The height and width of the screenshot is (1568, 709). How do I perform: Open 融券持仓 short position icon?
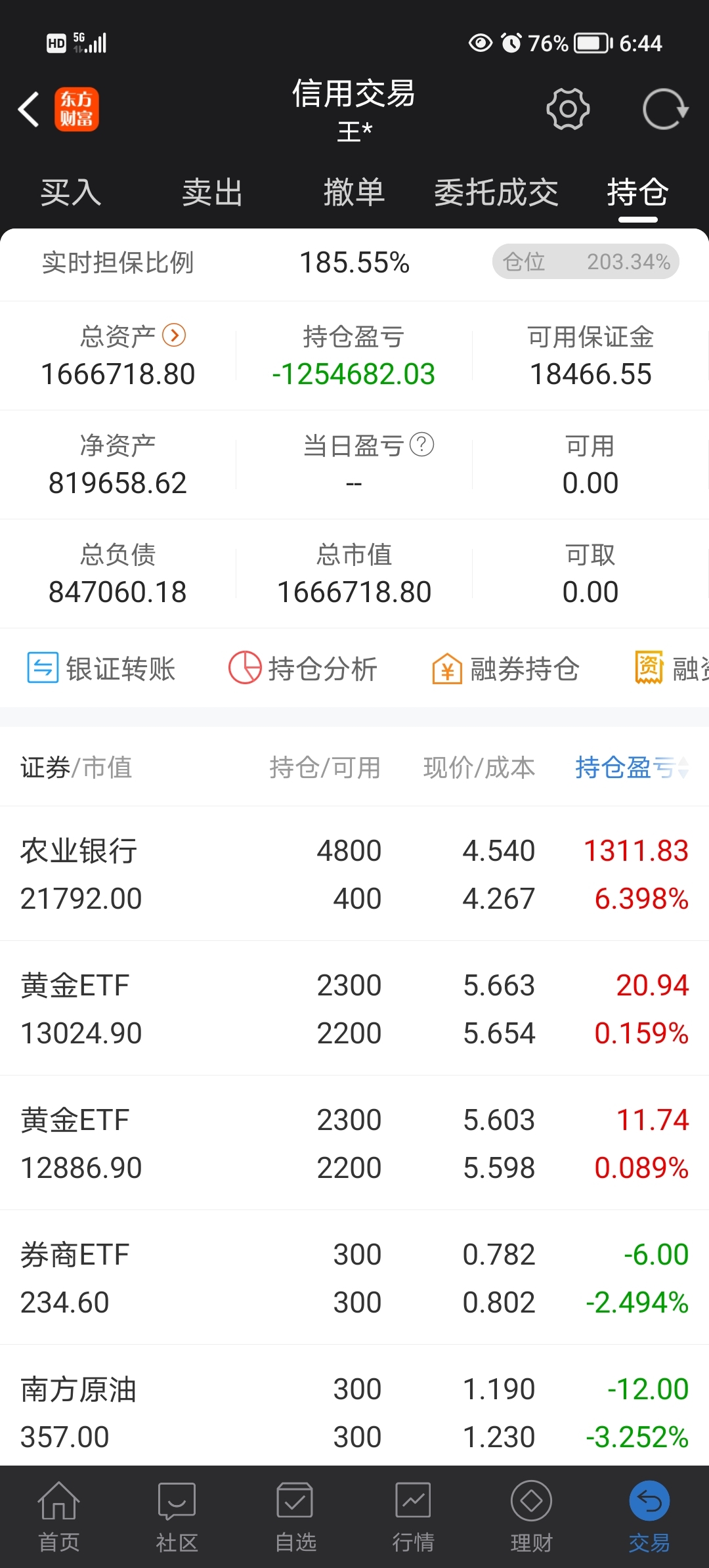click(x=505, y=668)
